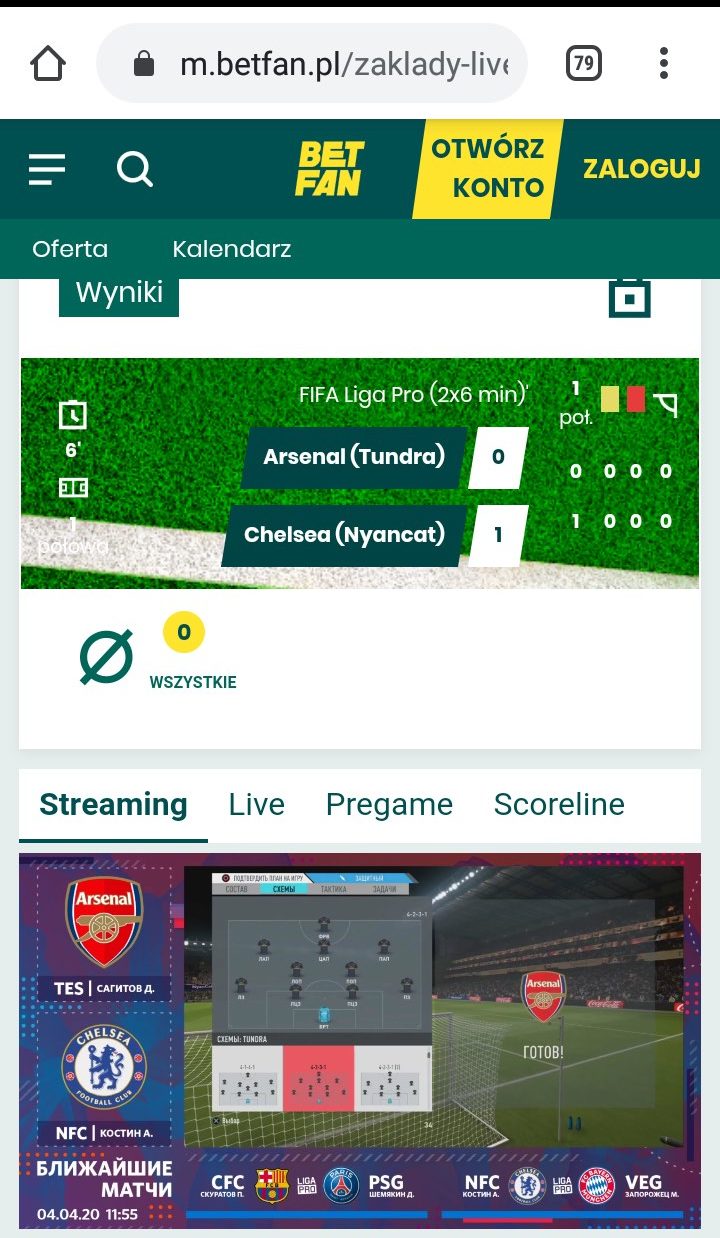Tap ZALOGUJ to log in

coord(641,169)
